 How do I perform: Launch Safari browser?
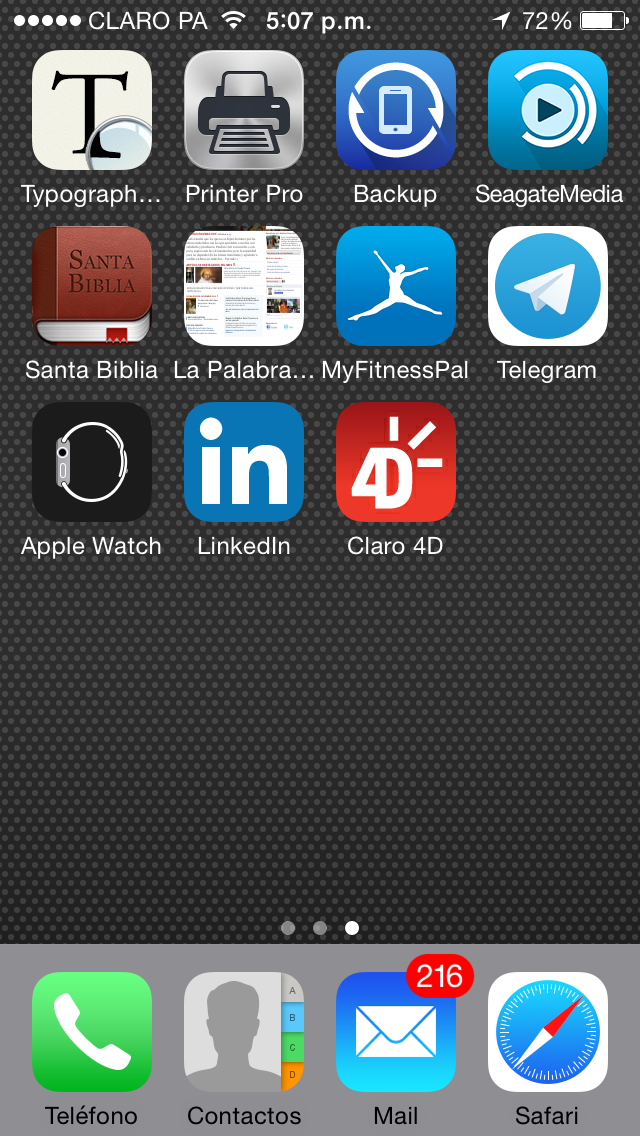(x=548, y=1032)
